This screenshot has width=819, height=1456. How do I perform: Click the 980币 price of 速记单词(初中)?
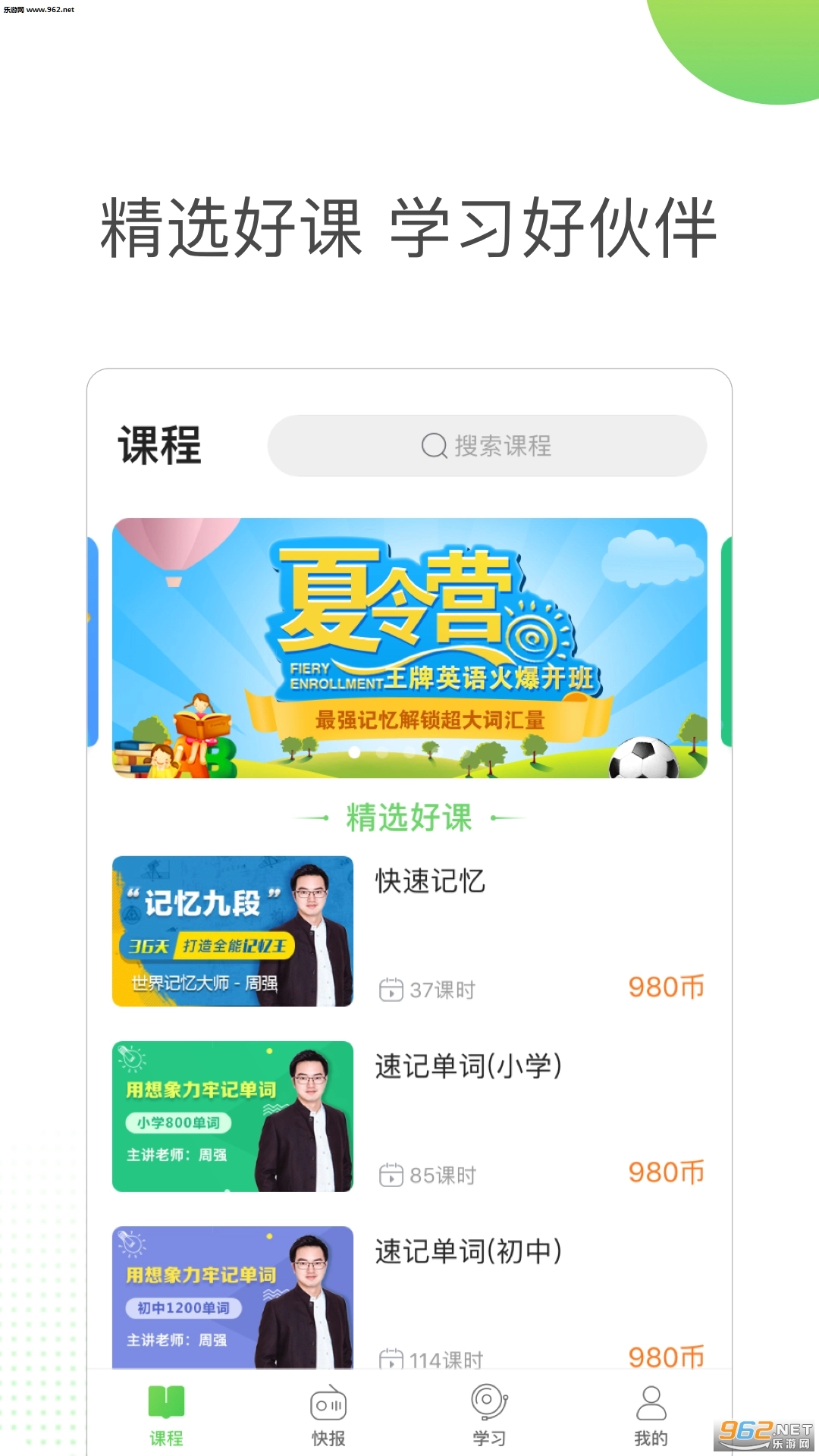[x=667, y=1357]
